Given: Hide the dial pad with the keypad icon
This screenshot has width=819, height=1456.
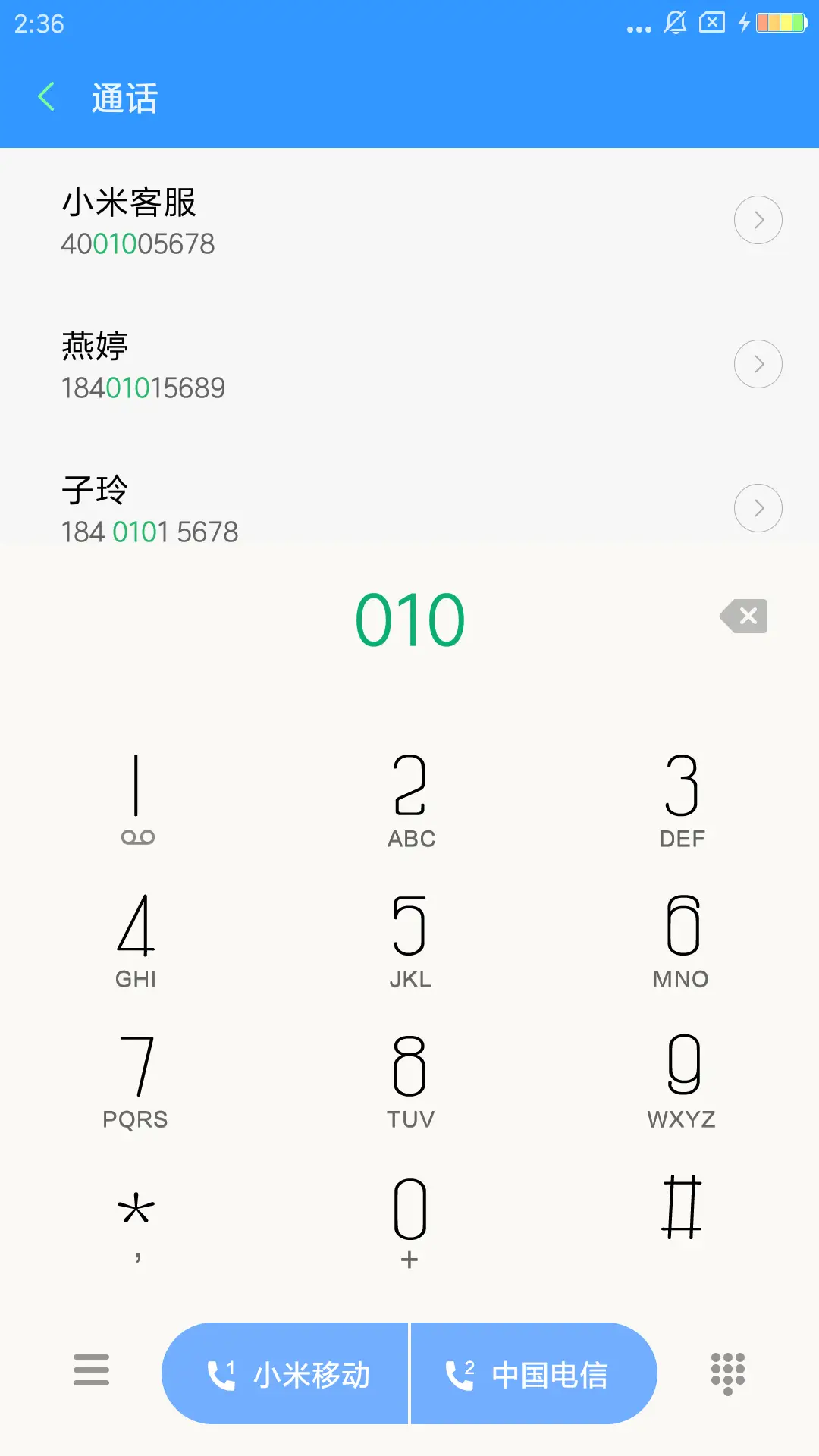Looking at the screenshot, I should (726, 1373).
